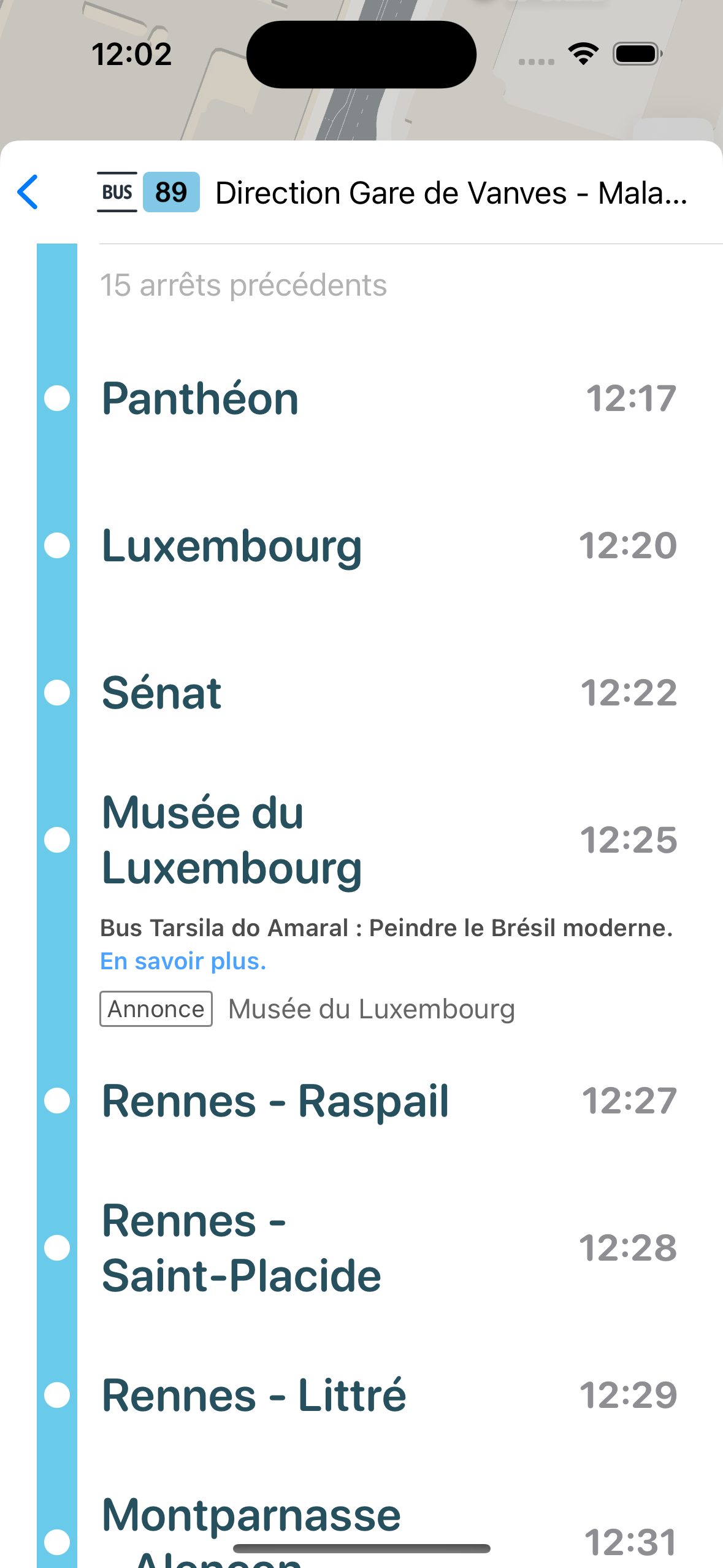Open the Rennes - Littré stop
This screenshot has width=723, height=1568.
pos(380,1395)
